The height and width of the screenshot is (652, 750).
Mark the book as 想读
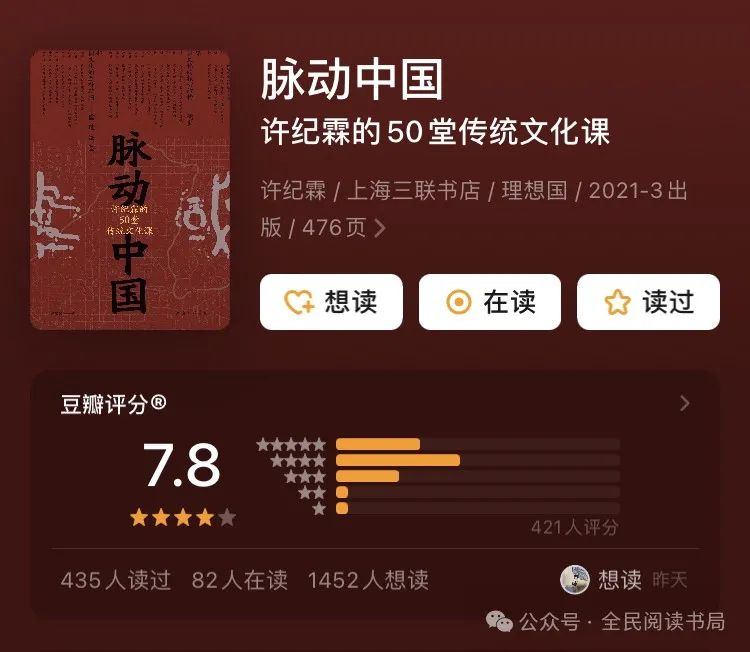331,302
